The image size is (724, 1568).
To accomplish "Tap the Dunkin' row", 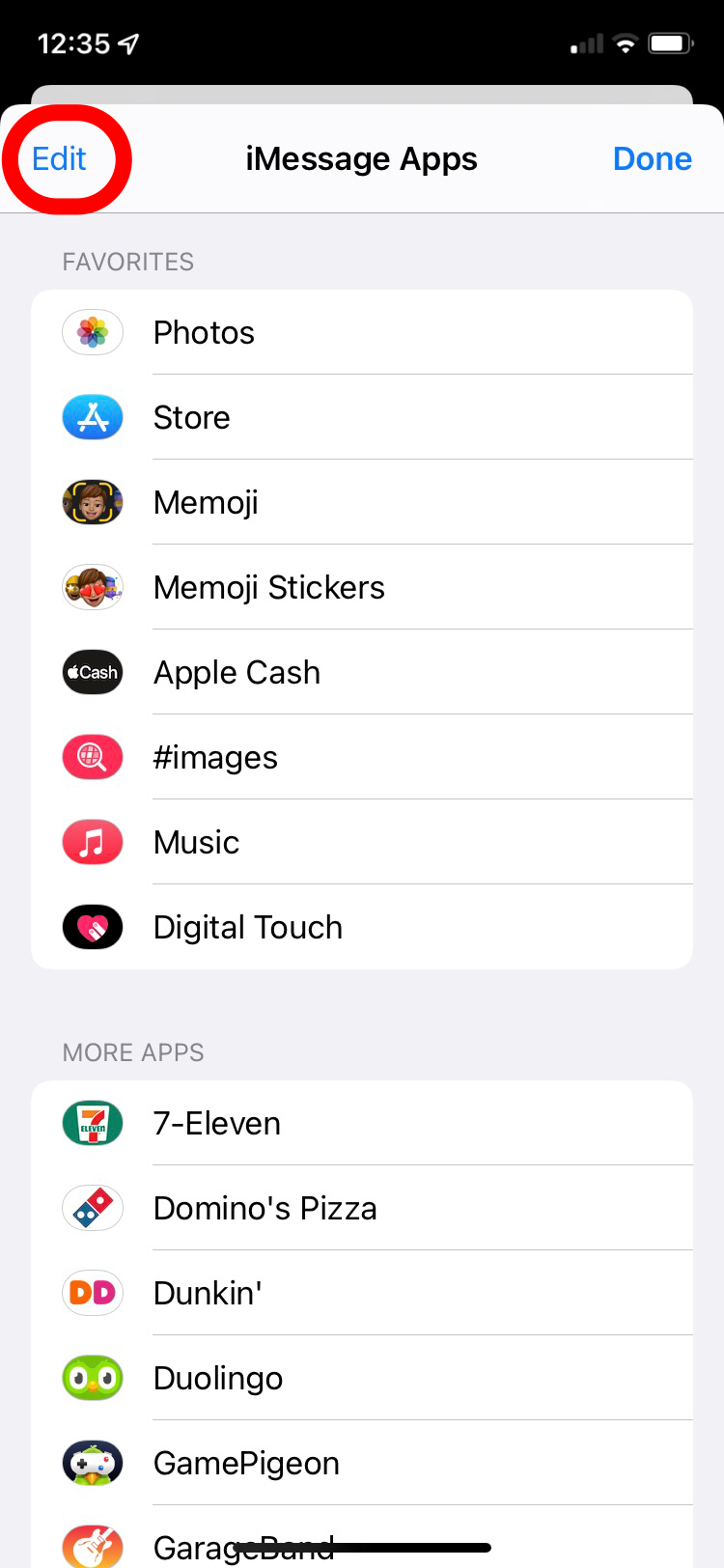I will [x=362, y=1294].
